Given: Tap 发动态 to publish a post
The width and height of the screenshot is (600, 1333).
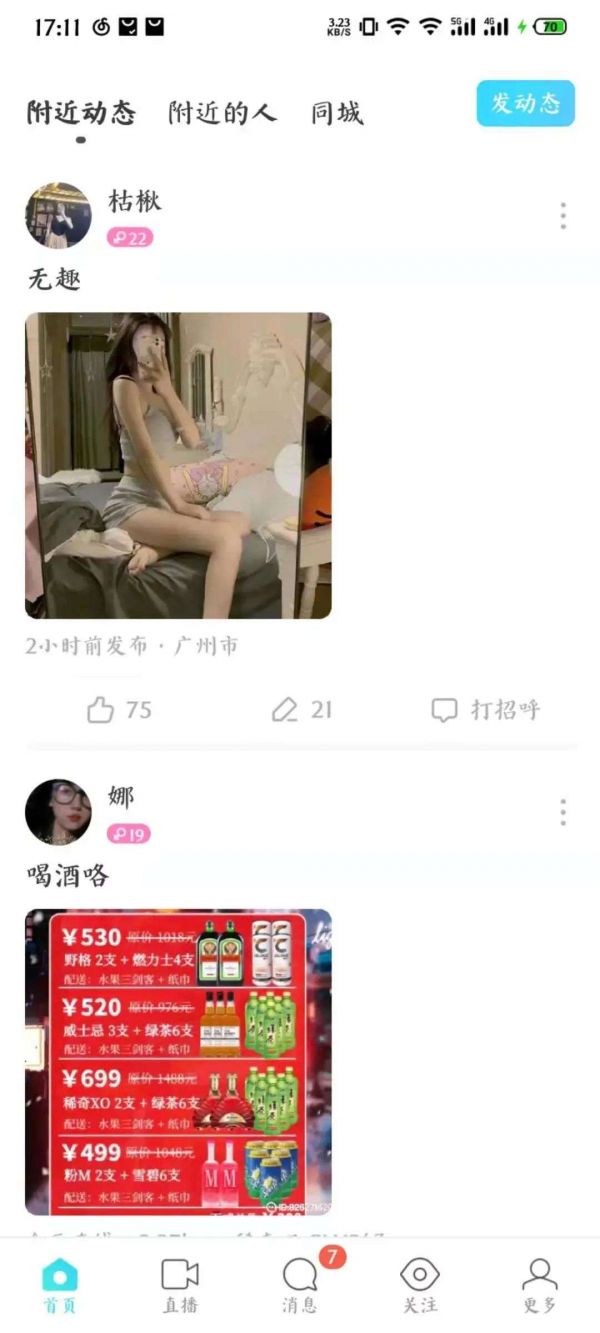Looking at the screenshot, I should pyautogui.click(x=525, y=103).
